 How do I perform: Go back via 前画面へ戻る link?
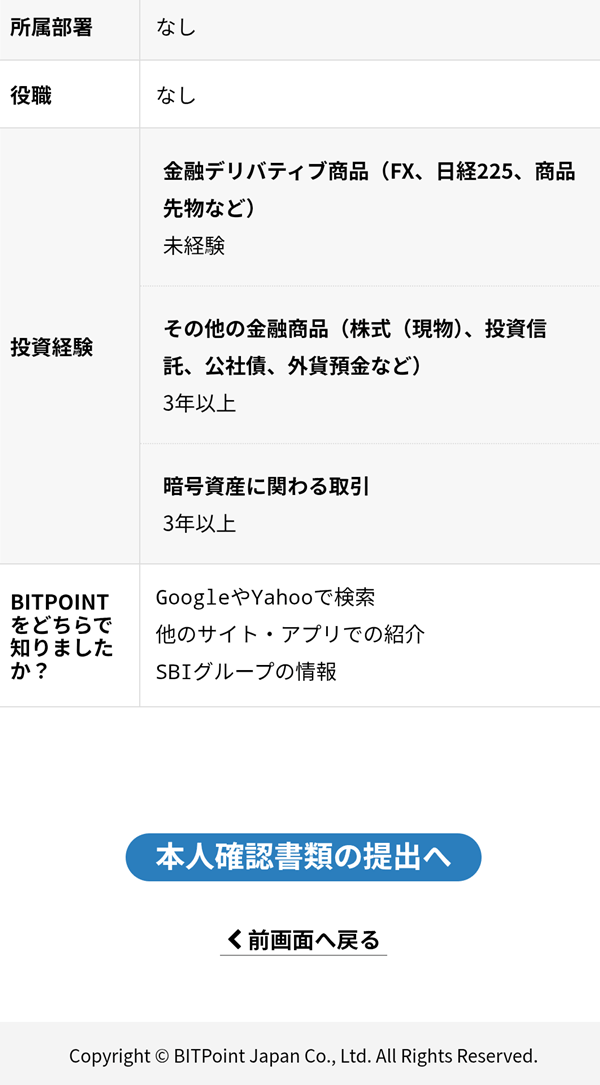click(x=303, y=940)
